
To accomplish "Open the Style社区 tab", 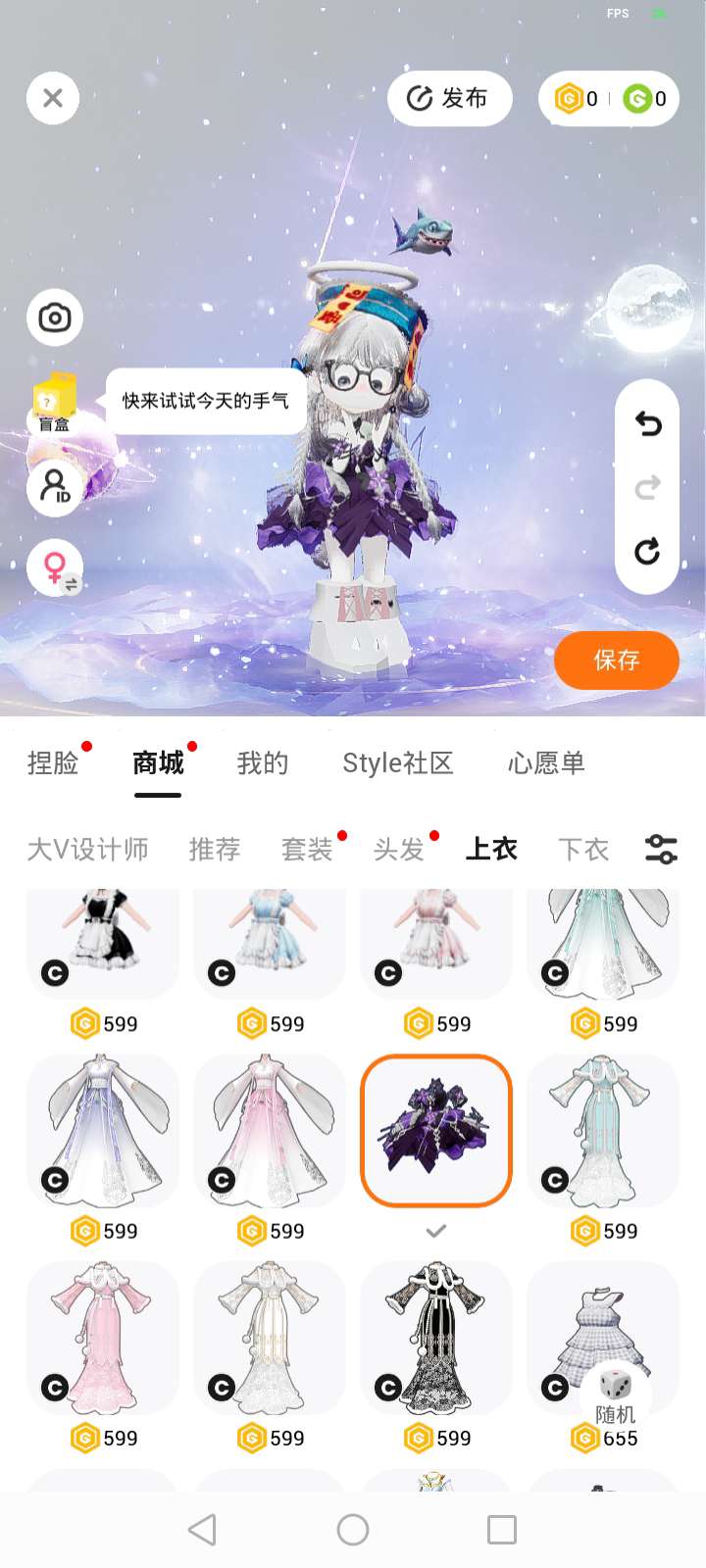I will tap(397, 762).
